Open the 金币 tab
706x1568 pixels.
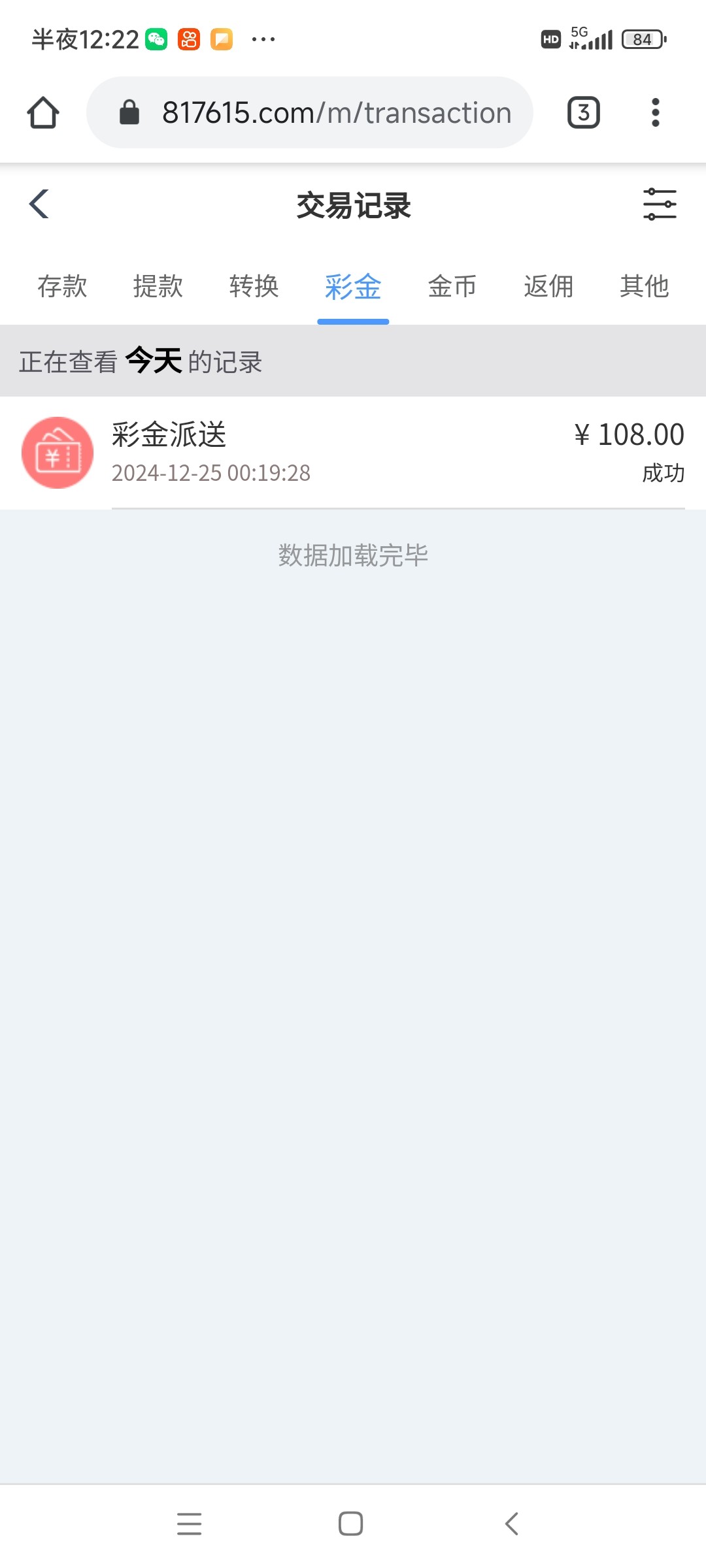point(452,286)
